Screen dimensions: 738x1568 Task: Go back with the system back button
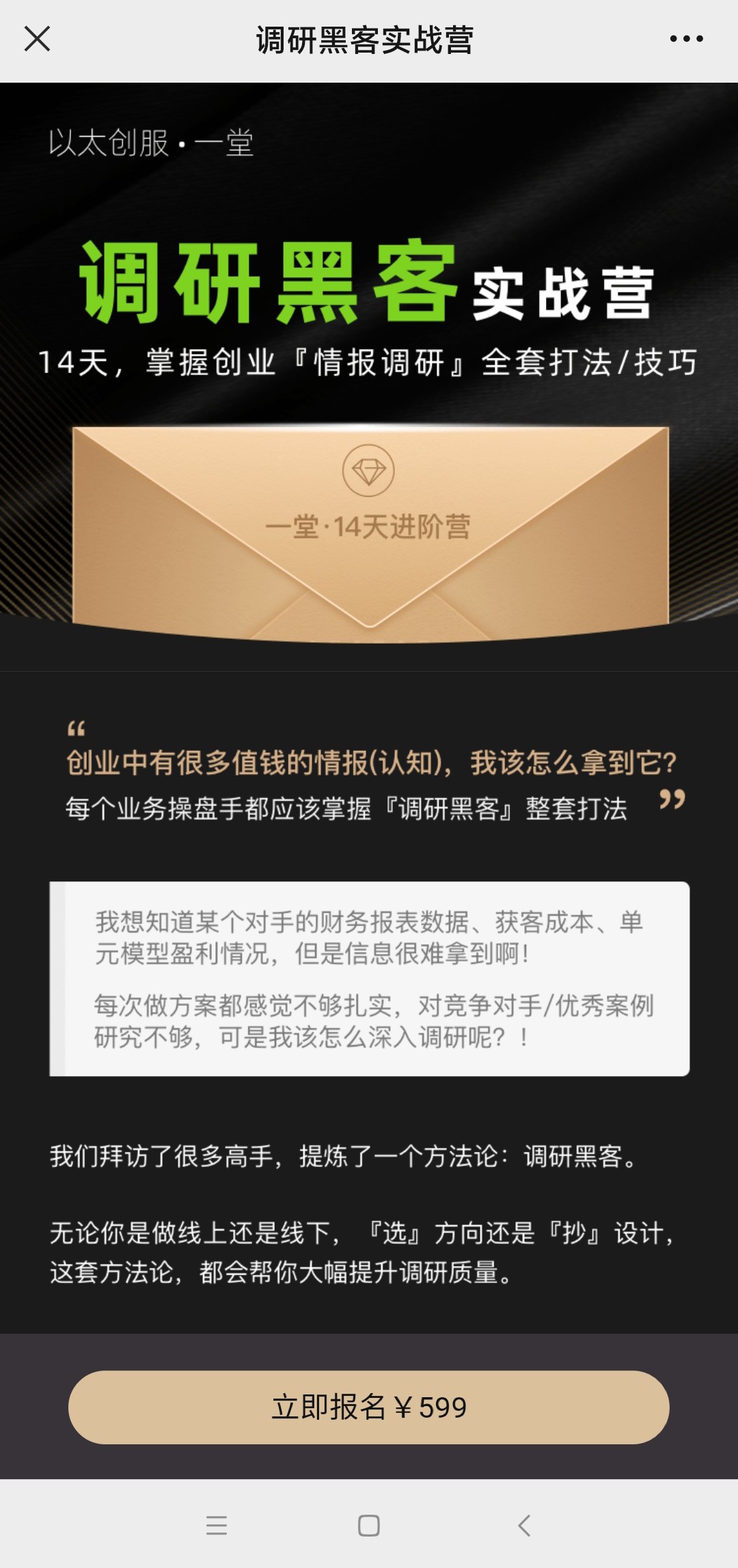(x=524, y=1525)
